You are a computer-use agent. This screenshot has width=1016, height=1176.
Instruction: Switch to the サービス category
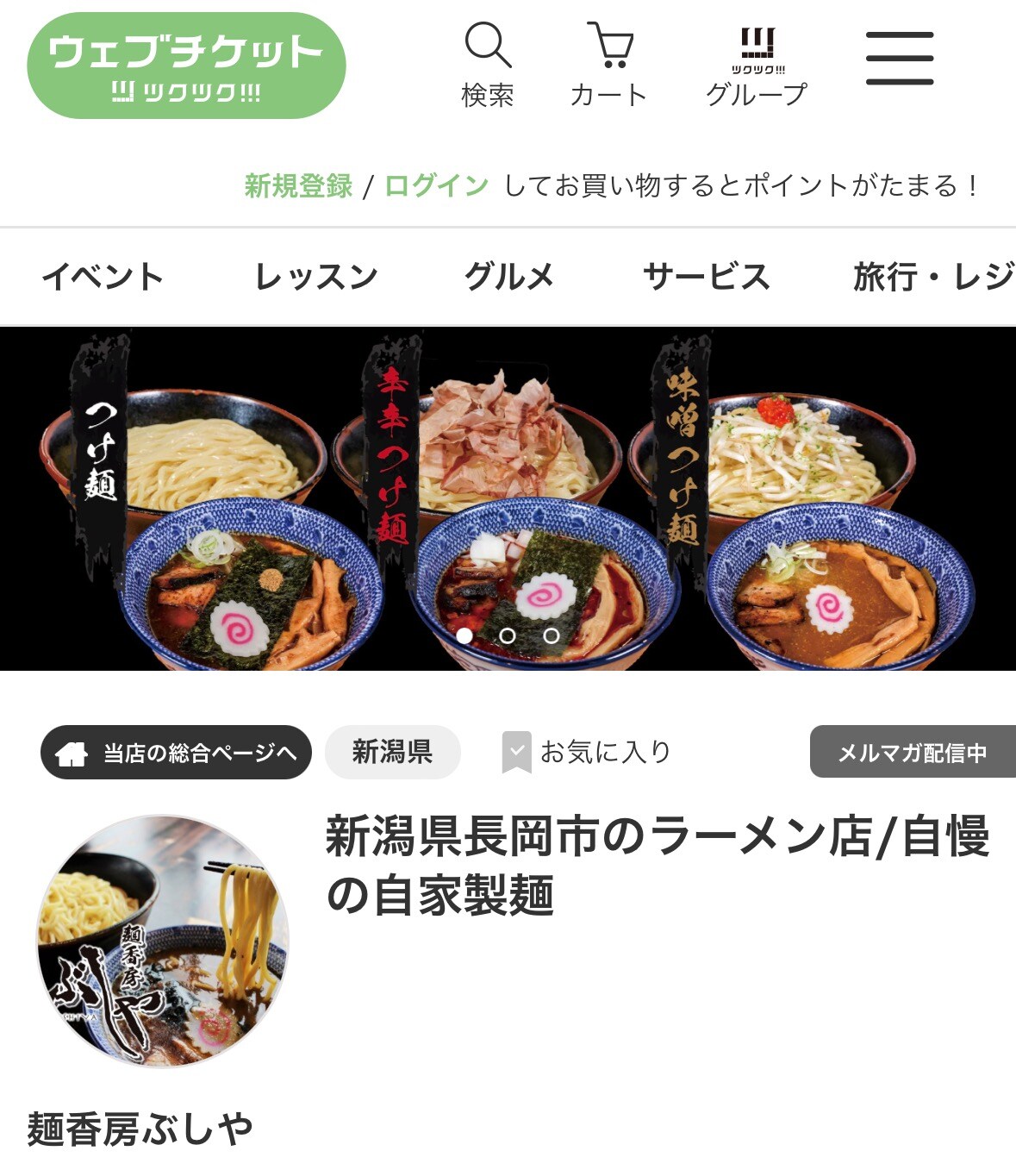tap(706, 277)
